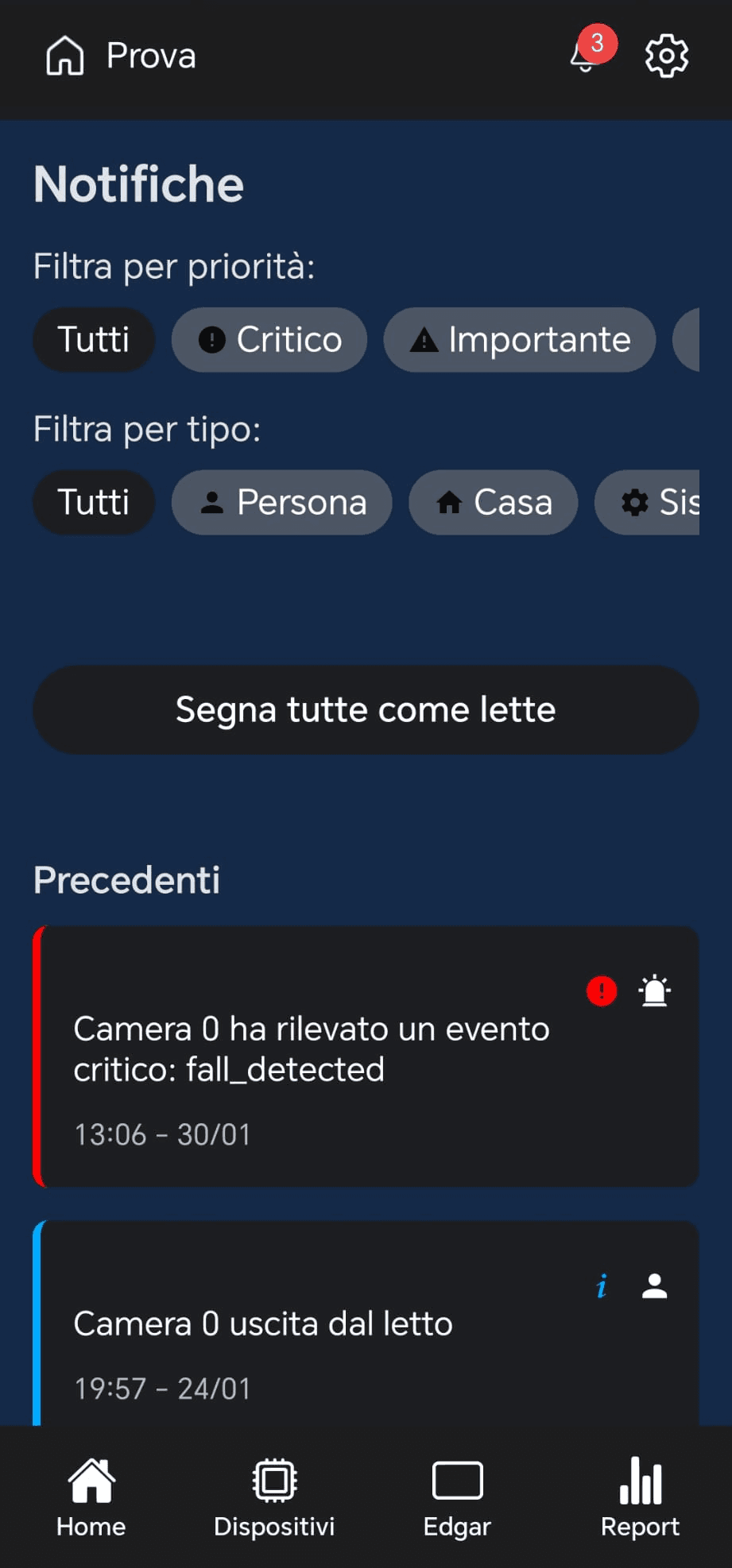Enable the Persona type filter
This screenshot has height=1568, width=732.
[281, 502]
